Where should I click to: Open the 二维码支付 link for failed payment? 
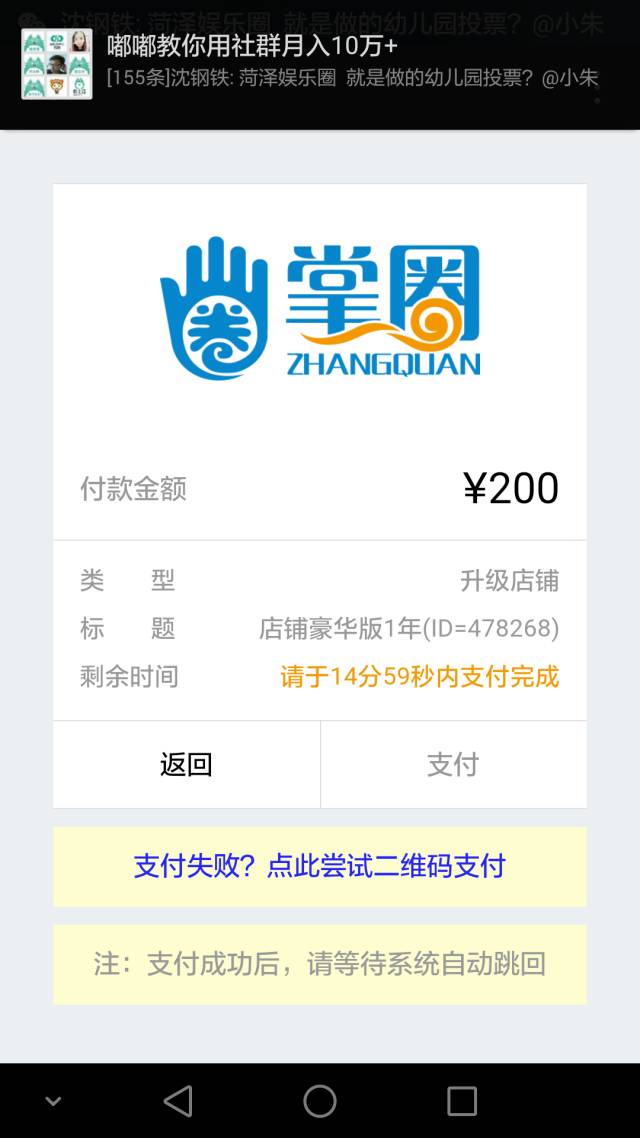[320, 866]
